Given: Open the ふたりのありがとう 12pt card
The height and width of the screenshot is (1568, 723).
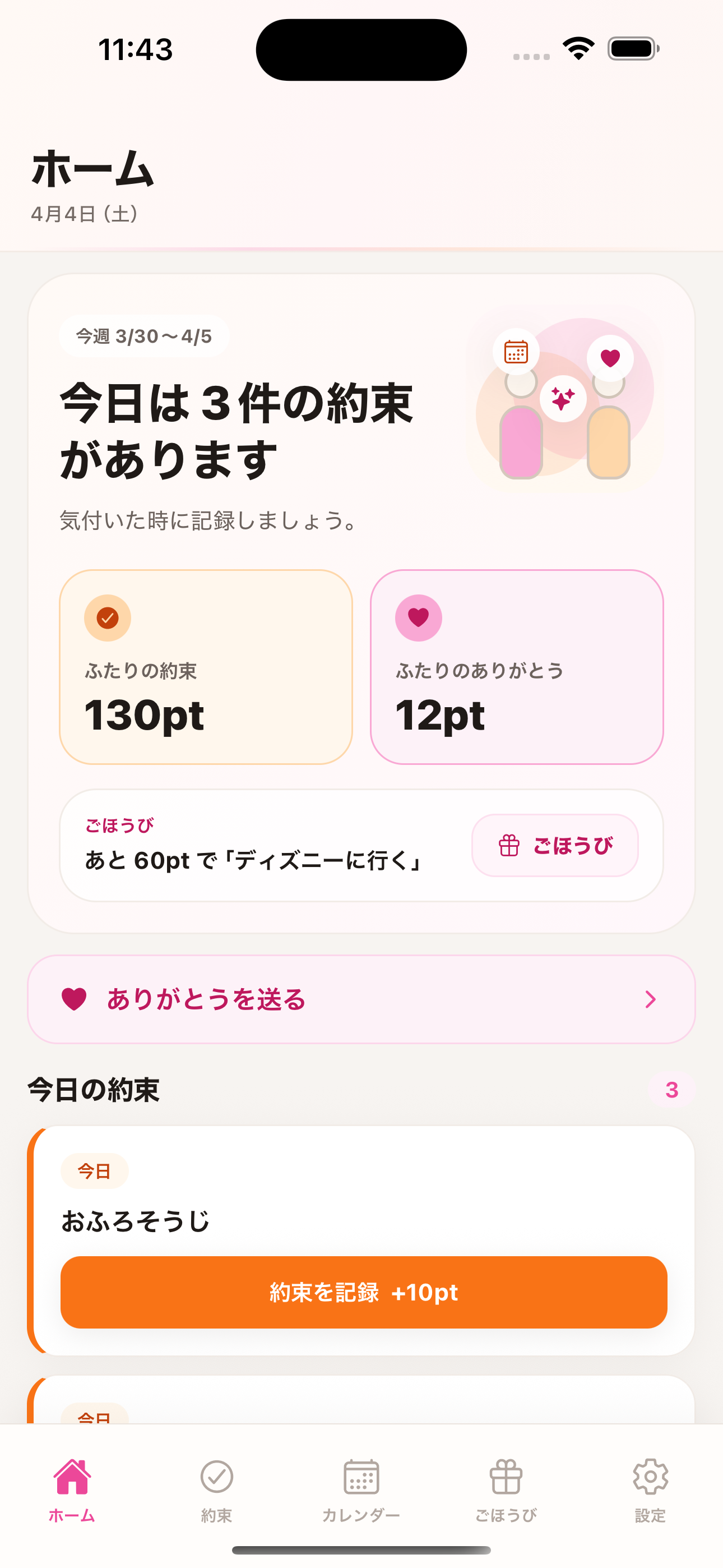Looking at the screenshot, I should click(x=517, y=667).
